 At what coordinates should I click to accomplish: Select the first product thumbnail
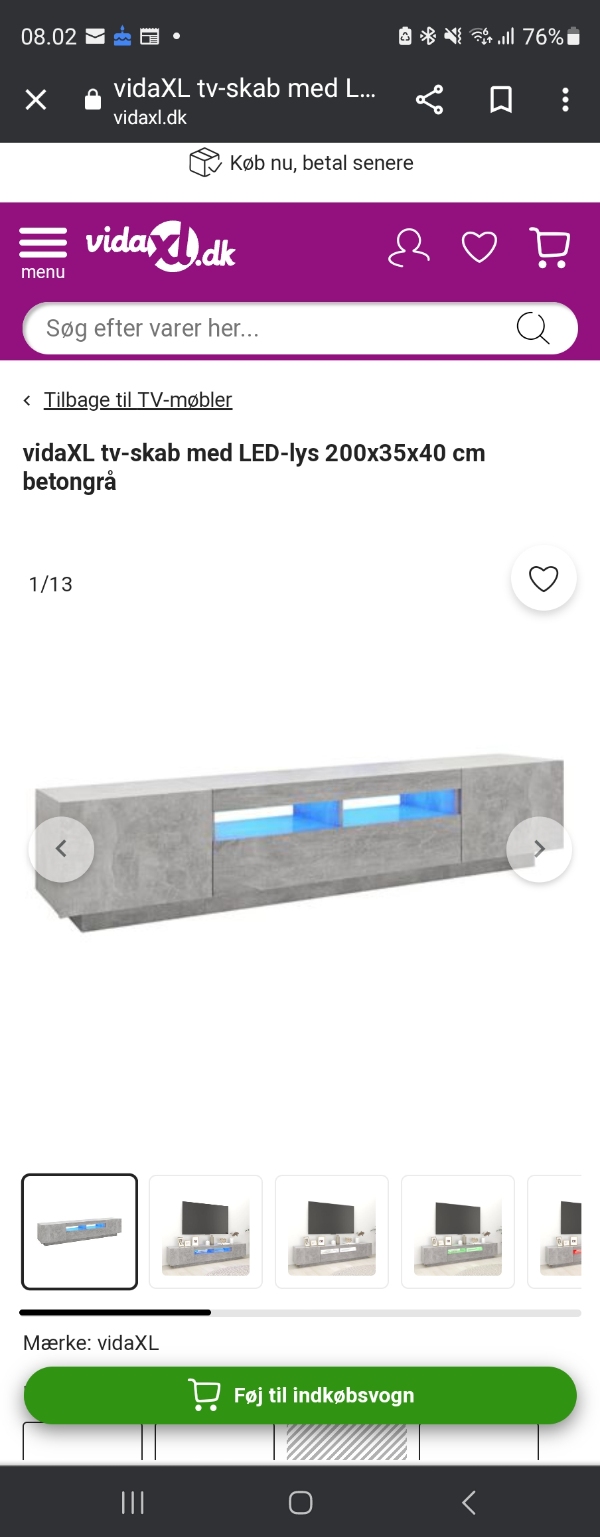click(79, 1231)
